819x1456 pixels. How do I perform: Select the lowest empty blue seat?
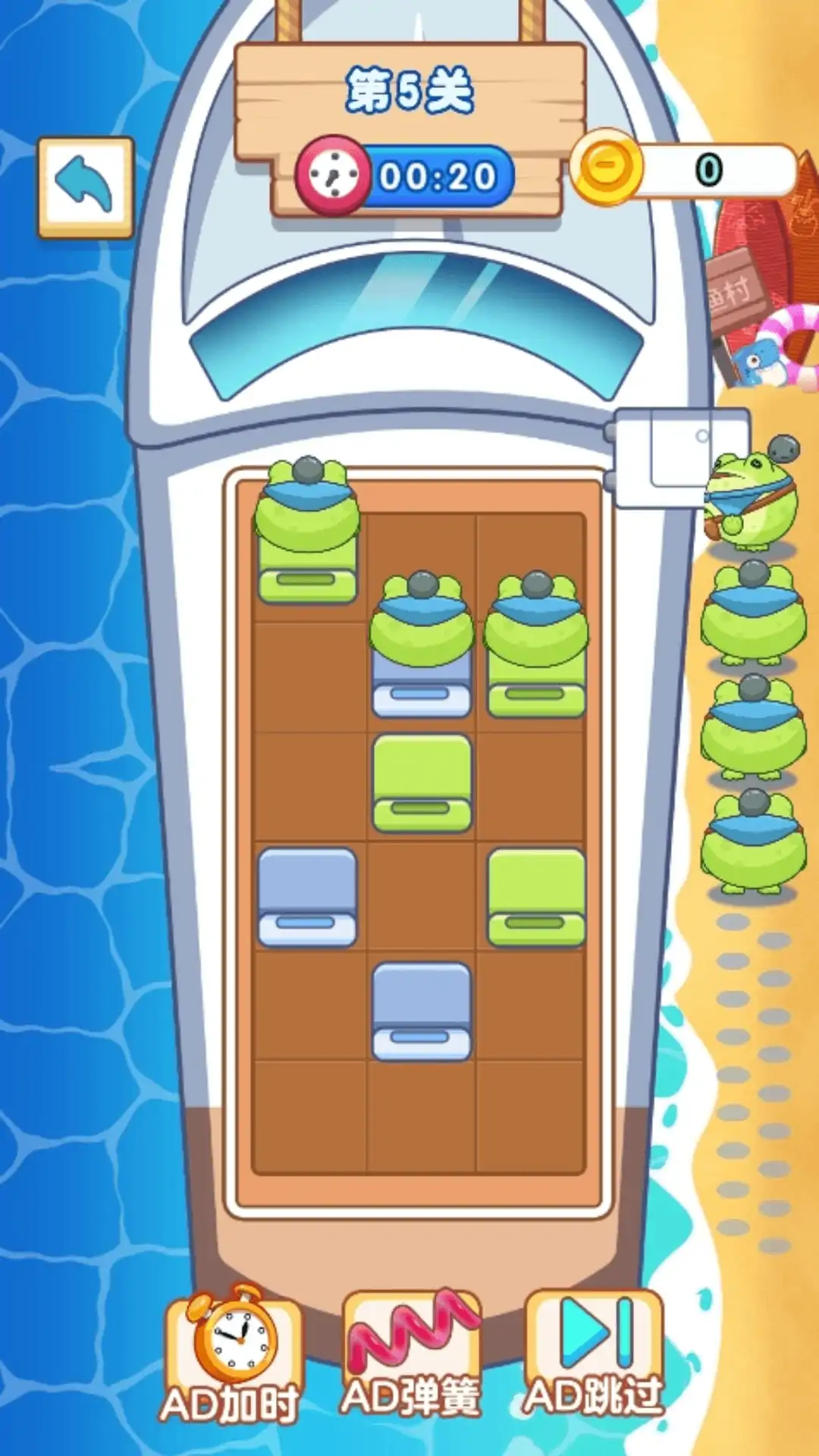tap(422, 1011)
